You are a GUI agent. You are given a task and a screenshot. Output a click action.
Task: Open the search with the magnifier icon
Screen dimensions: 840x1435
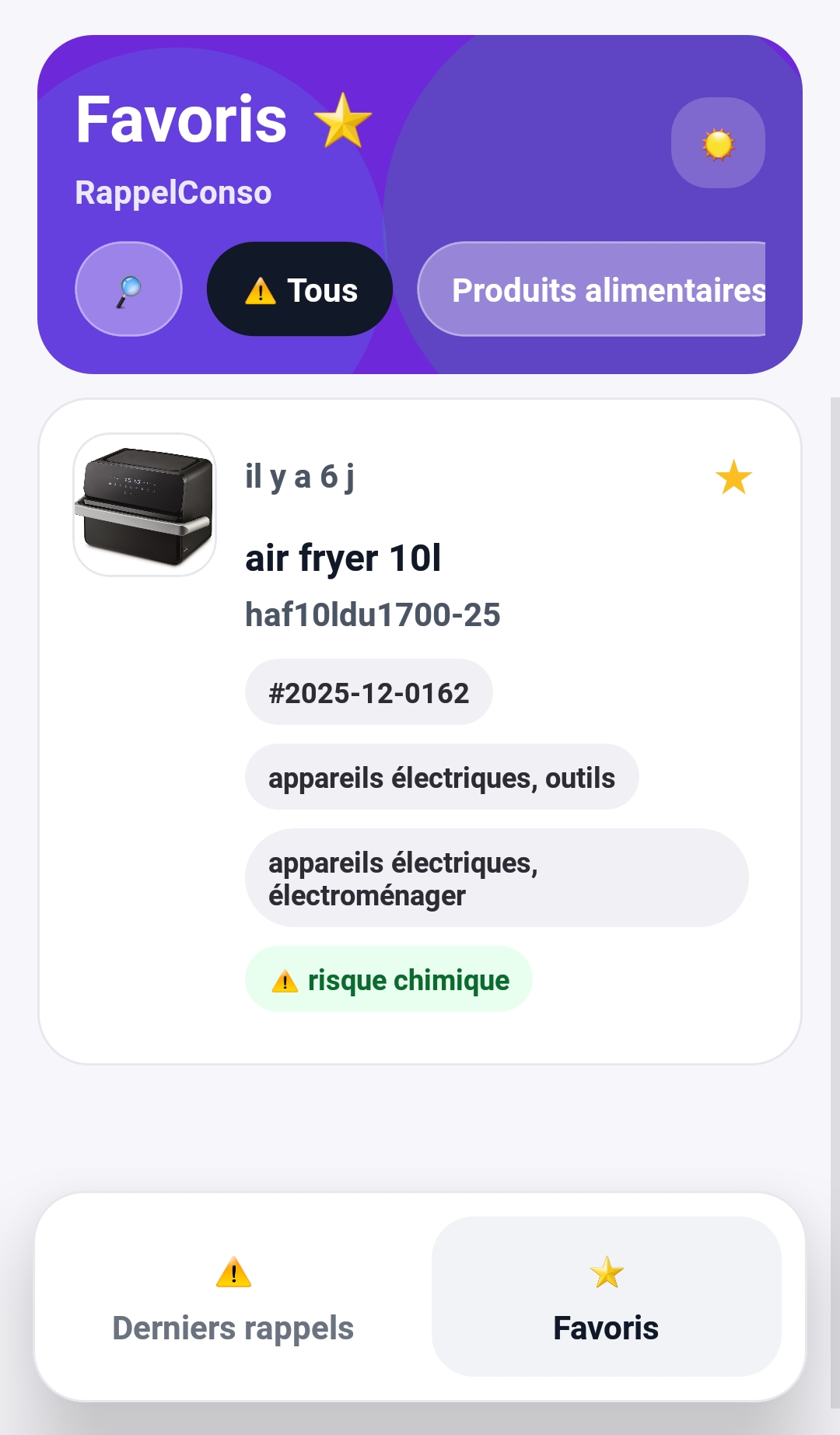point(128,289)
